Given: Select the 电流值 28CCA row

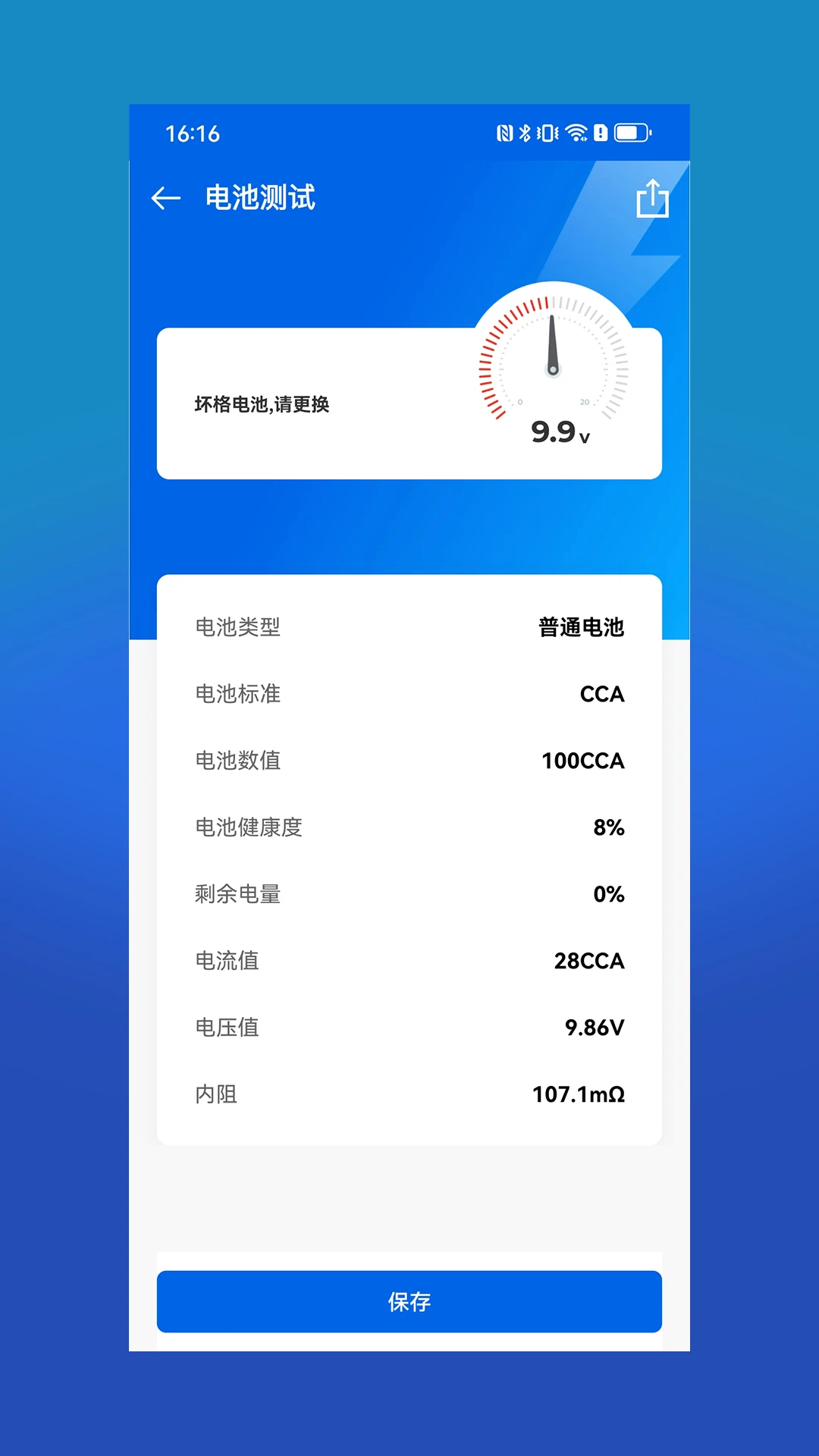Looking at the screenshot, I should point(409,961).
